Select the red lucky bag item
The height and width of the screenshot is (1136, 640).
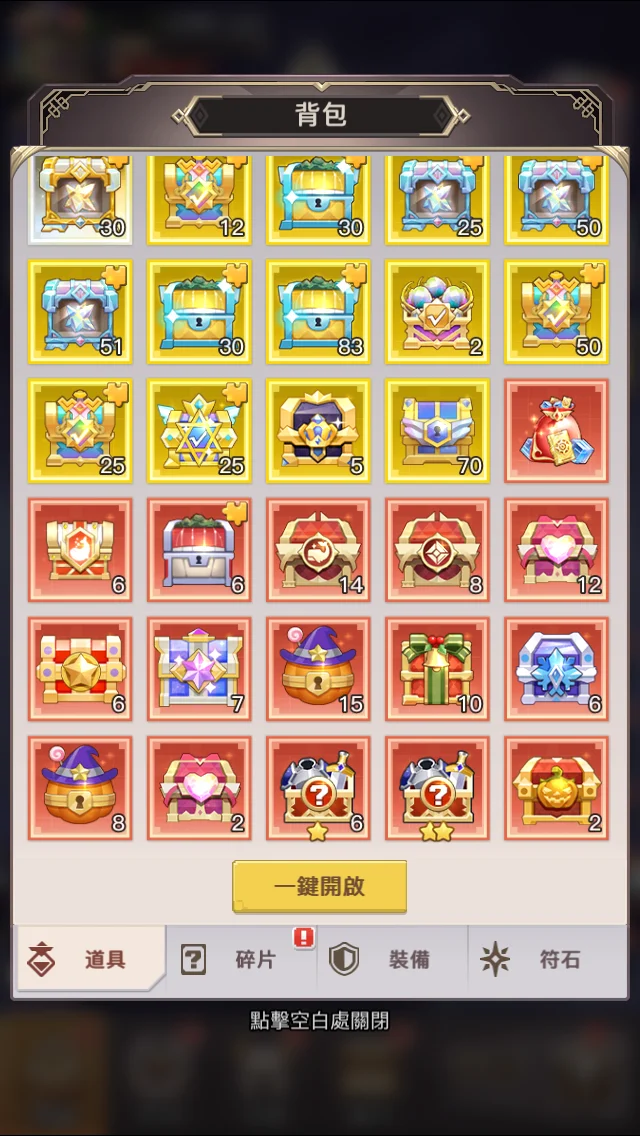(x=557, y=432)
